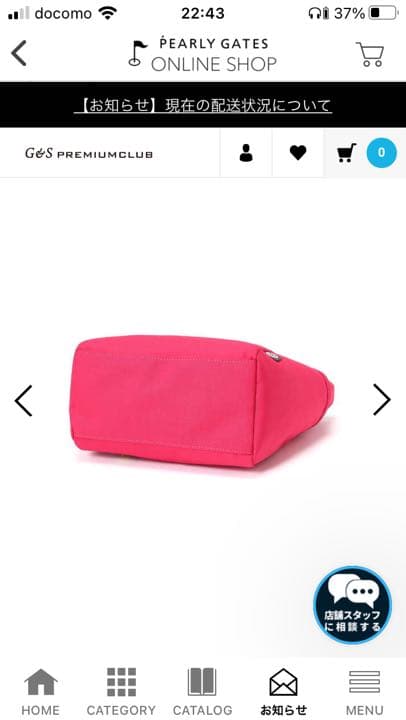Switch to the CATEGORY tab
Screen dimensions: 406x720
(x=121, y=692)
